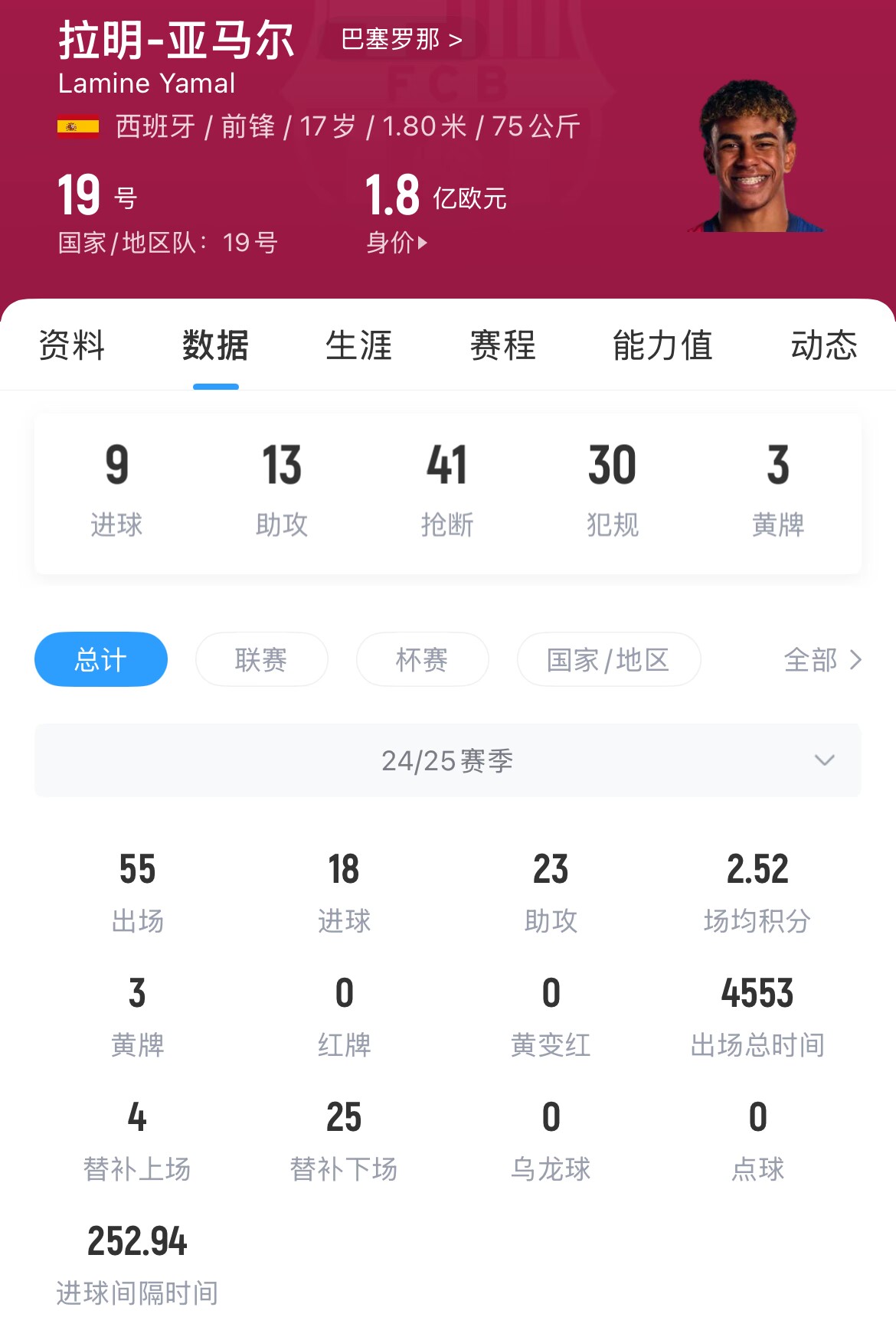The image size is (896, 1330).
Task: Open the 生涯 career tab
Action: pyautogui.click(x=358, y=345)
